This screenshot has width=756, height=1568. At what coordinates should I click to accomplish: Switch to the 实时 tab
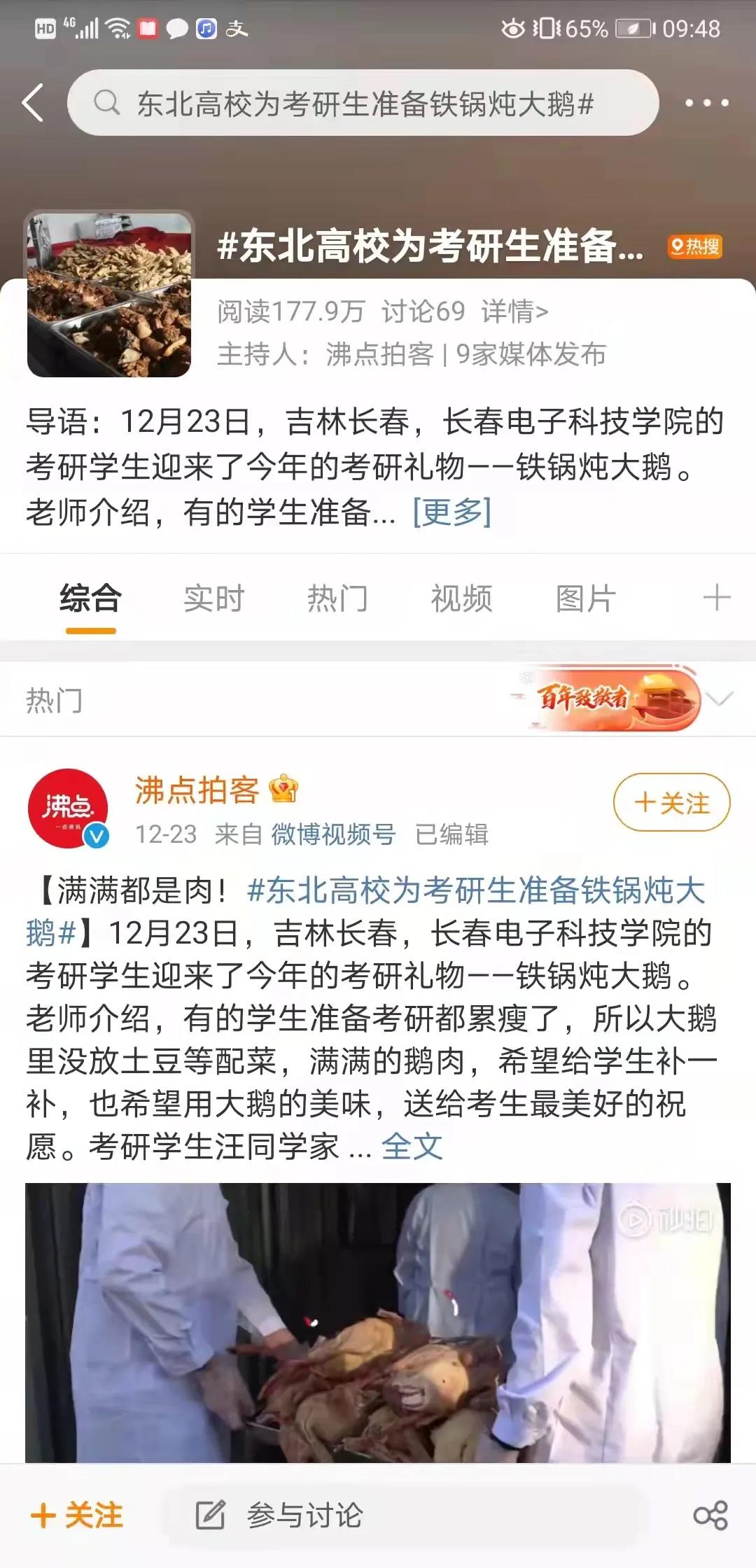213,598
